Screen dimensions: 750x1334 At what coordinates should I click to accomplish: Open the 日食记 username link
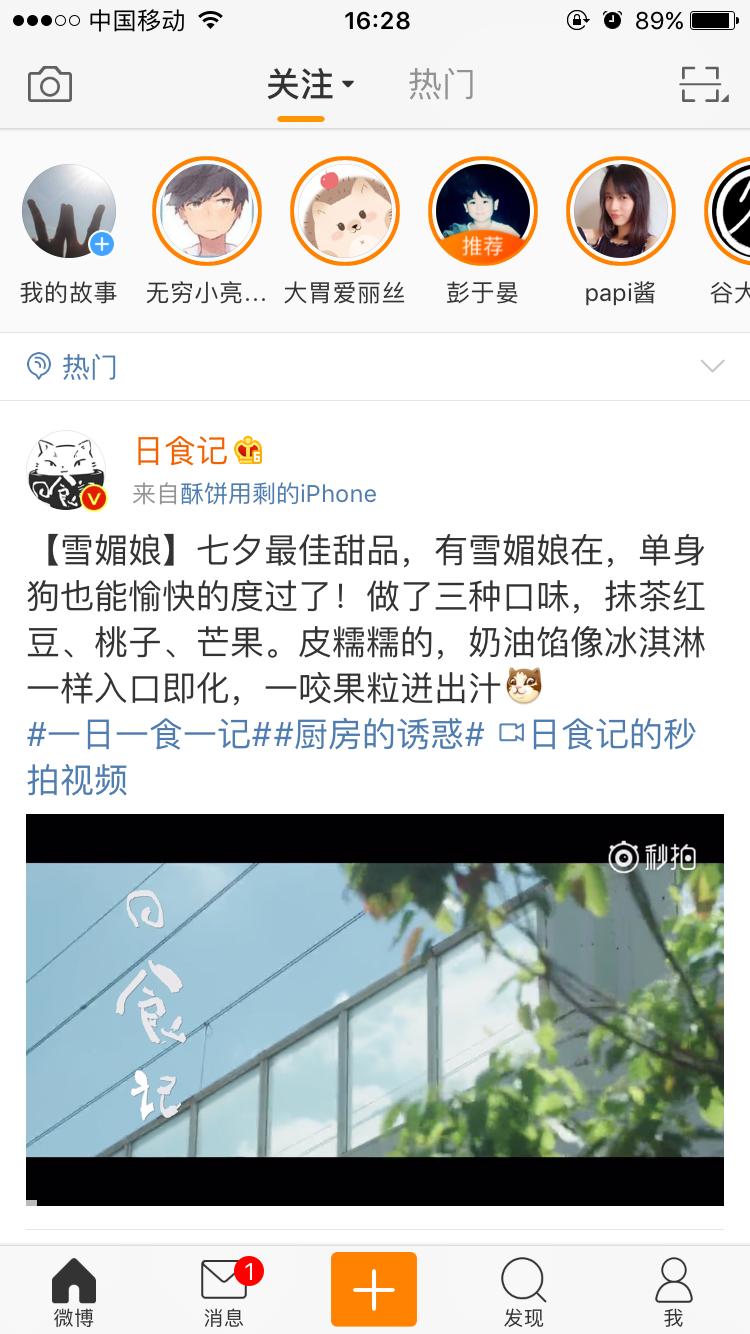click(181, 451)
